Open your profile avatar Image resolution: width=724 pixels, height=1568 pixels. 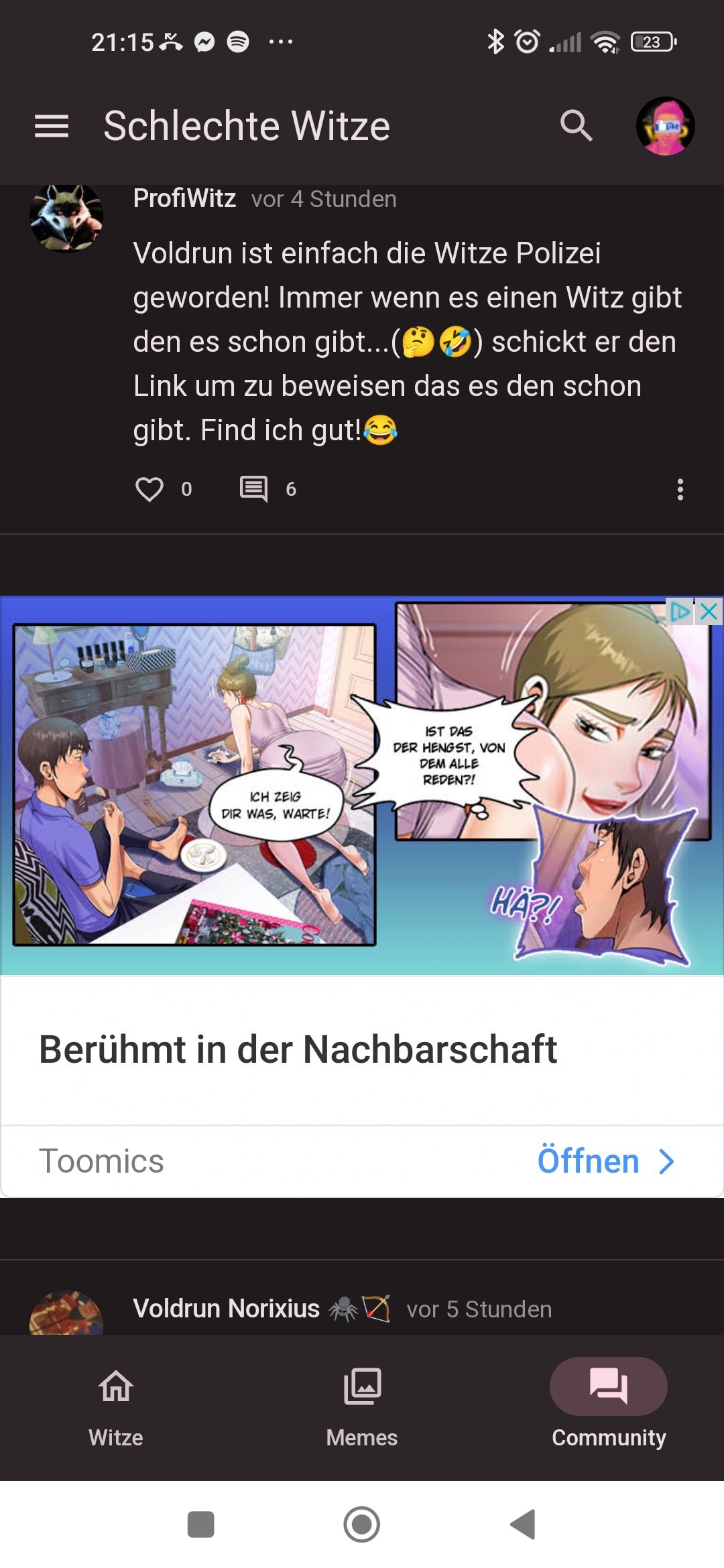[x=665, y=126]
